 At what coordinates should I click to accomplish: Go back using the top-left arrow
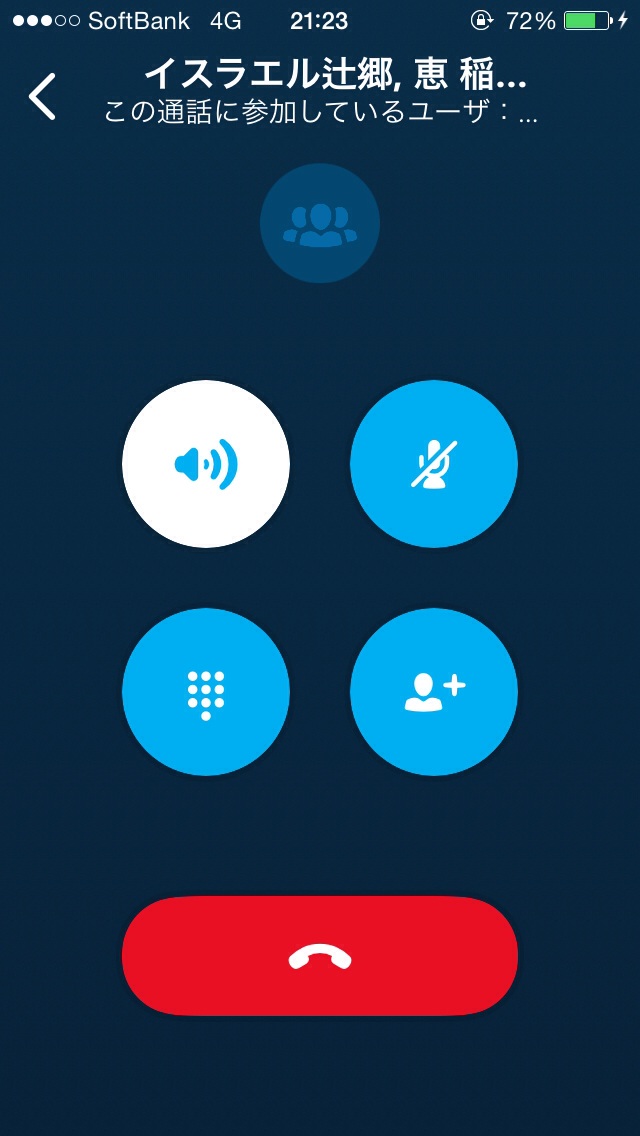pyautogui.click(x=43, y=97)
